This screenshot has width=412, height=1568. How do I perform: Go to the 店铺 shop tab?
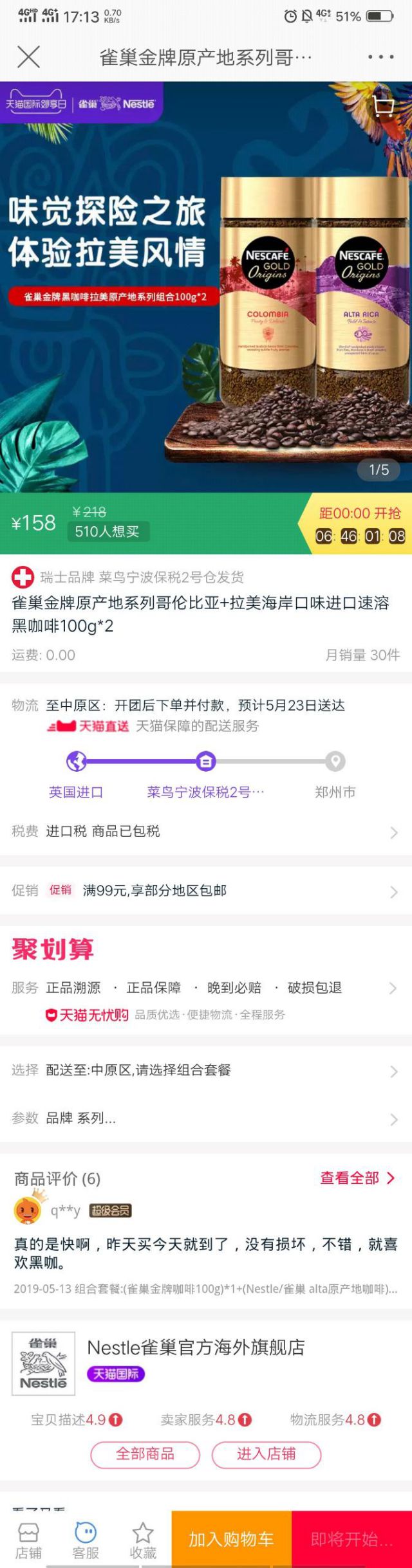point(28,1541)
